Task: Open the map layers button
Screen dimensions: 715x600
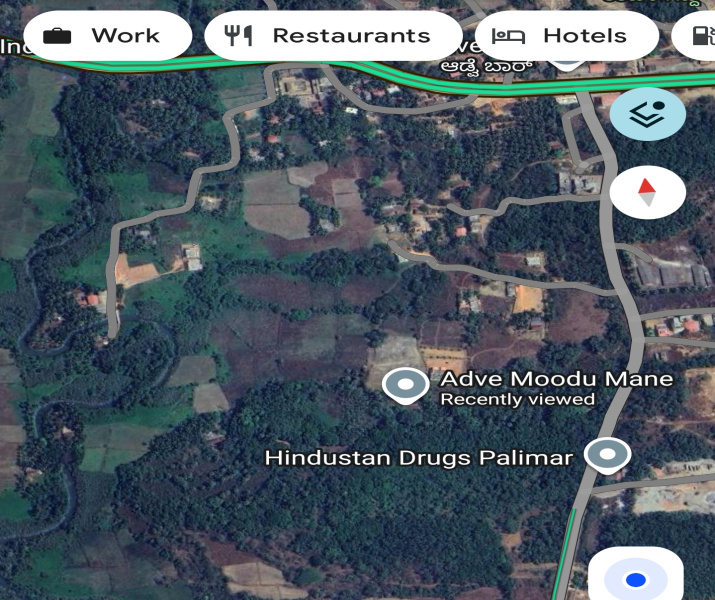Action: coord(647,114)
